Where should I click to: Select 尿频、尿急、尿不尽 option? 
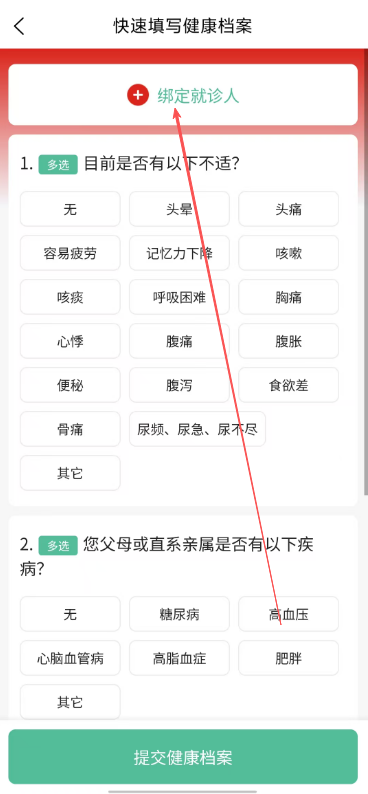(x=197, y=429)
